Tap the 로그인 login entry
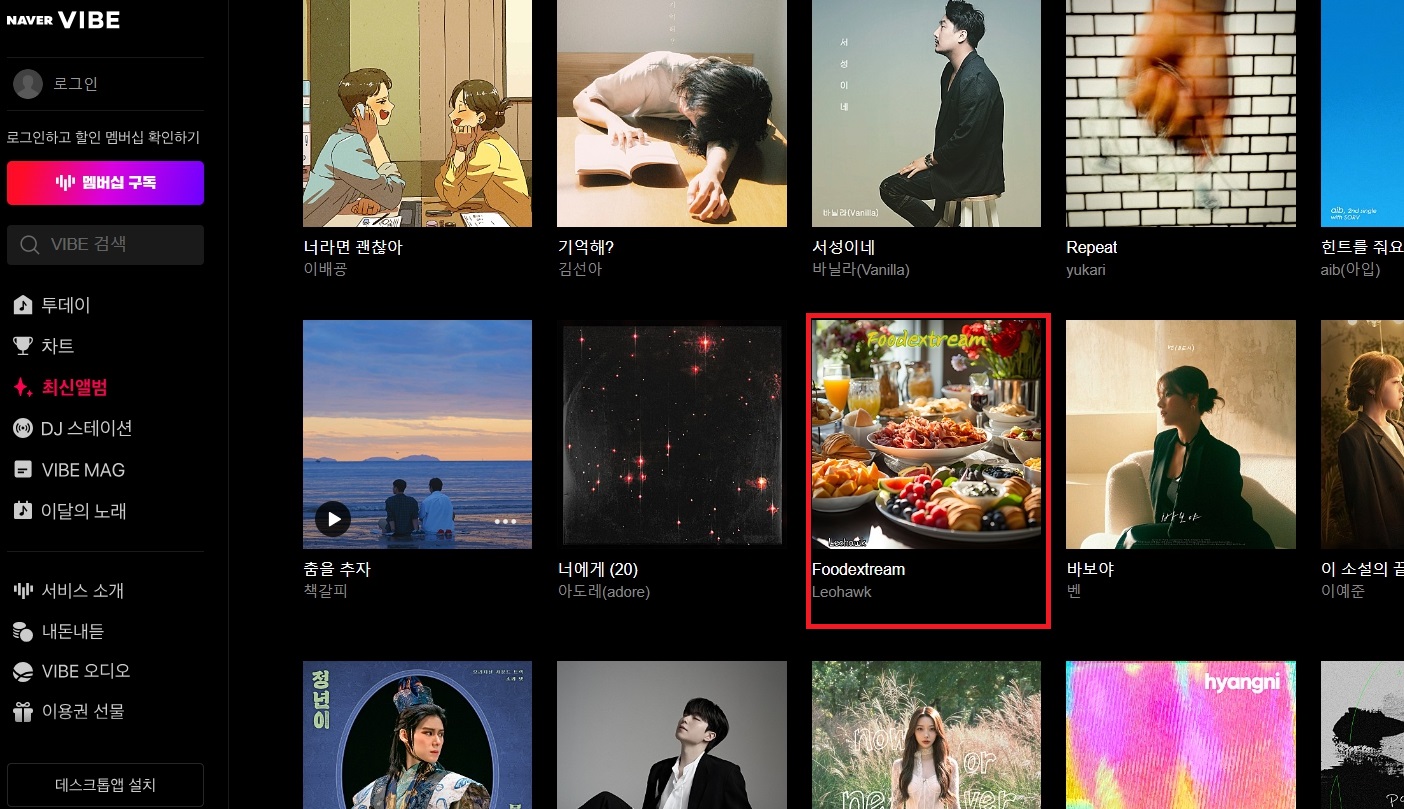This screenshot has height=809, width=1404. (75, 84)
